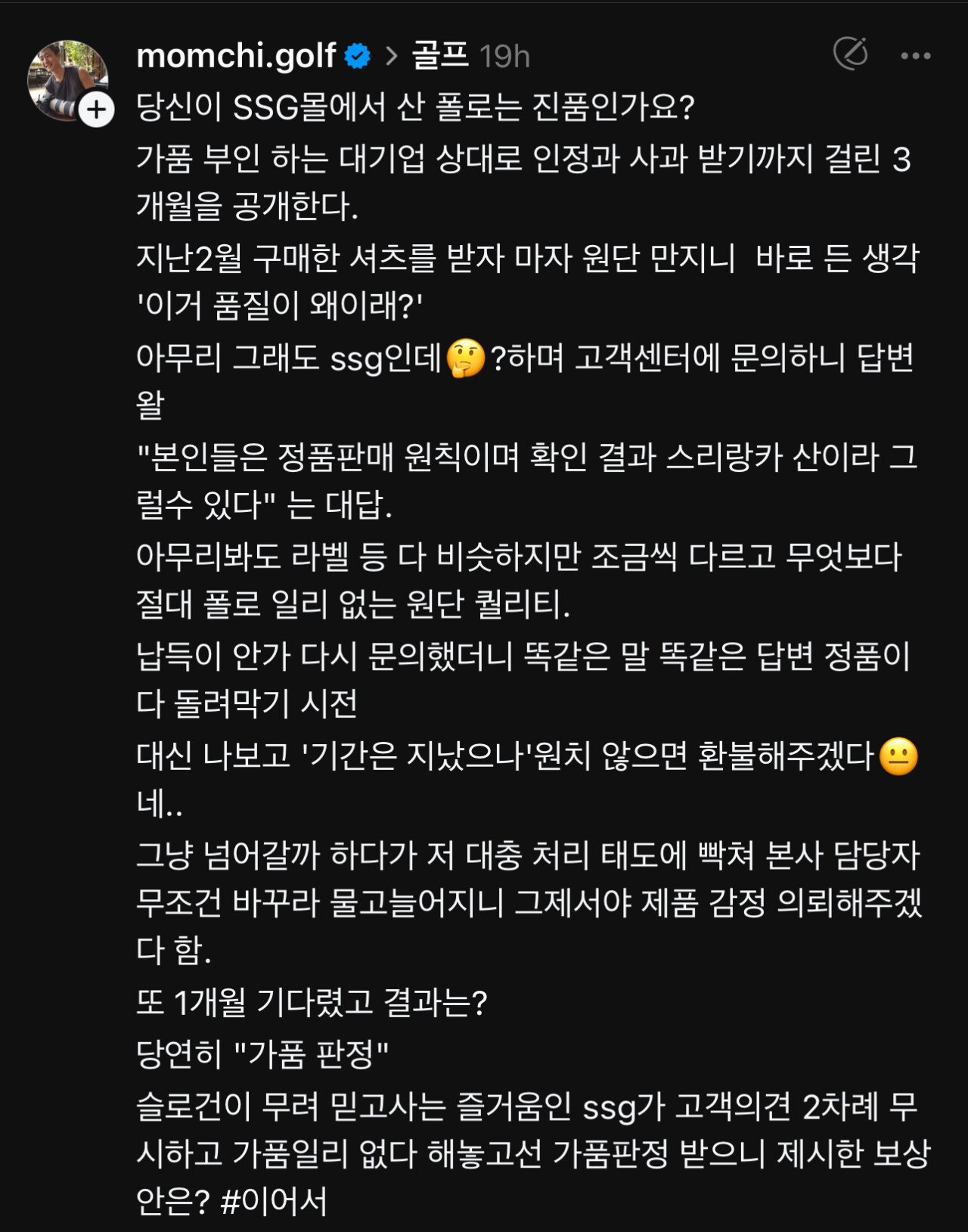968x1232 pixels.
Task: Follow momchi.golf via the plus badge
Action: [96, 110]
